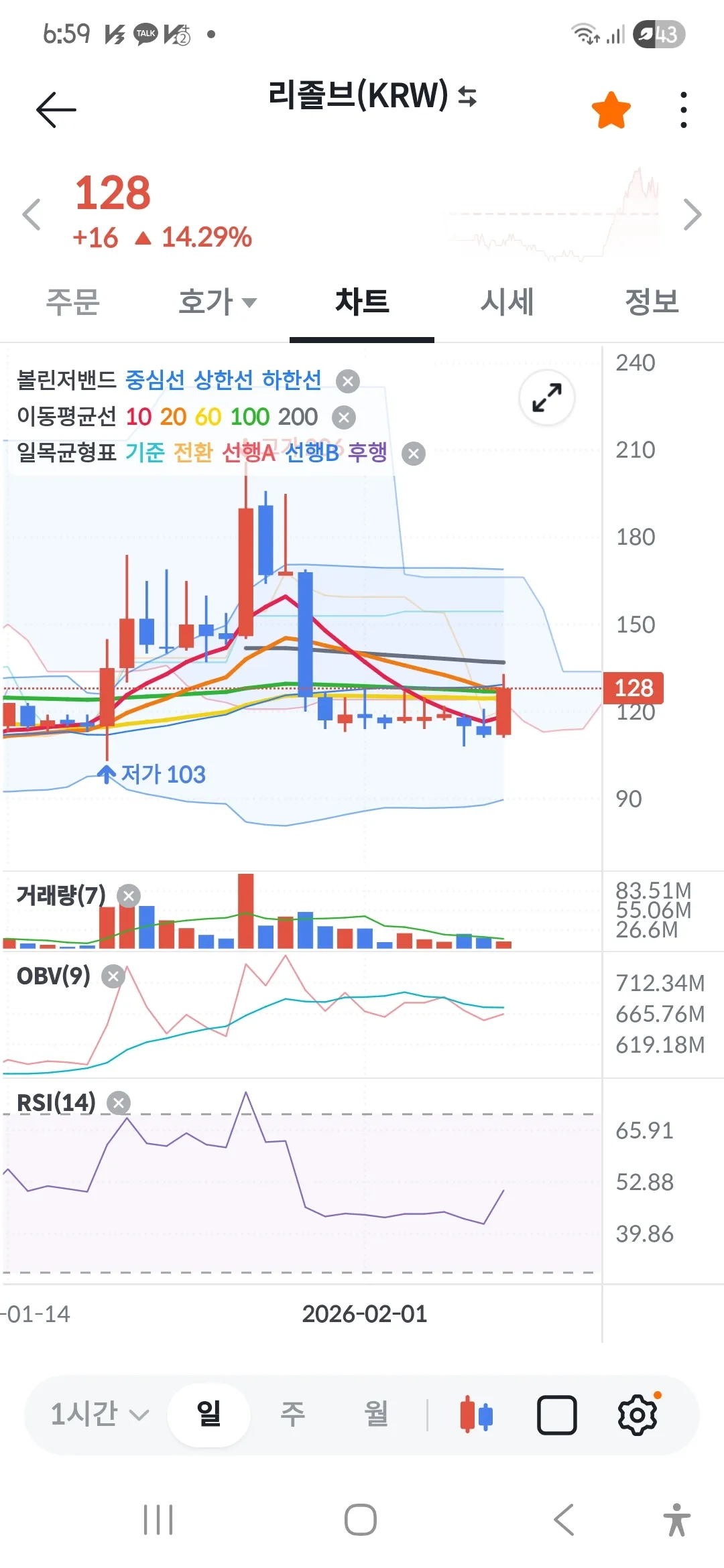Remove the 거래량(7) indicator
The height and width of the screenshot is (1568, 724).
pyautogui.click(x=129, y=896)
